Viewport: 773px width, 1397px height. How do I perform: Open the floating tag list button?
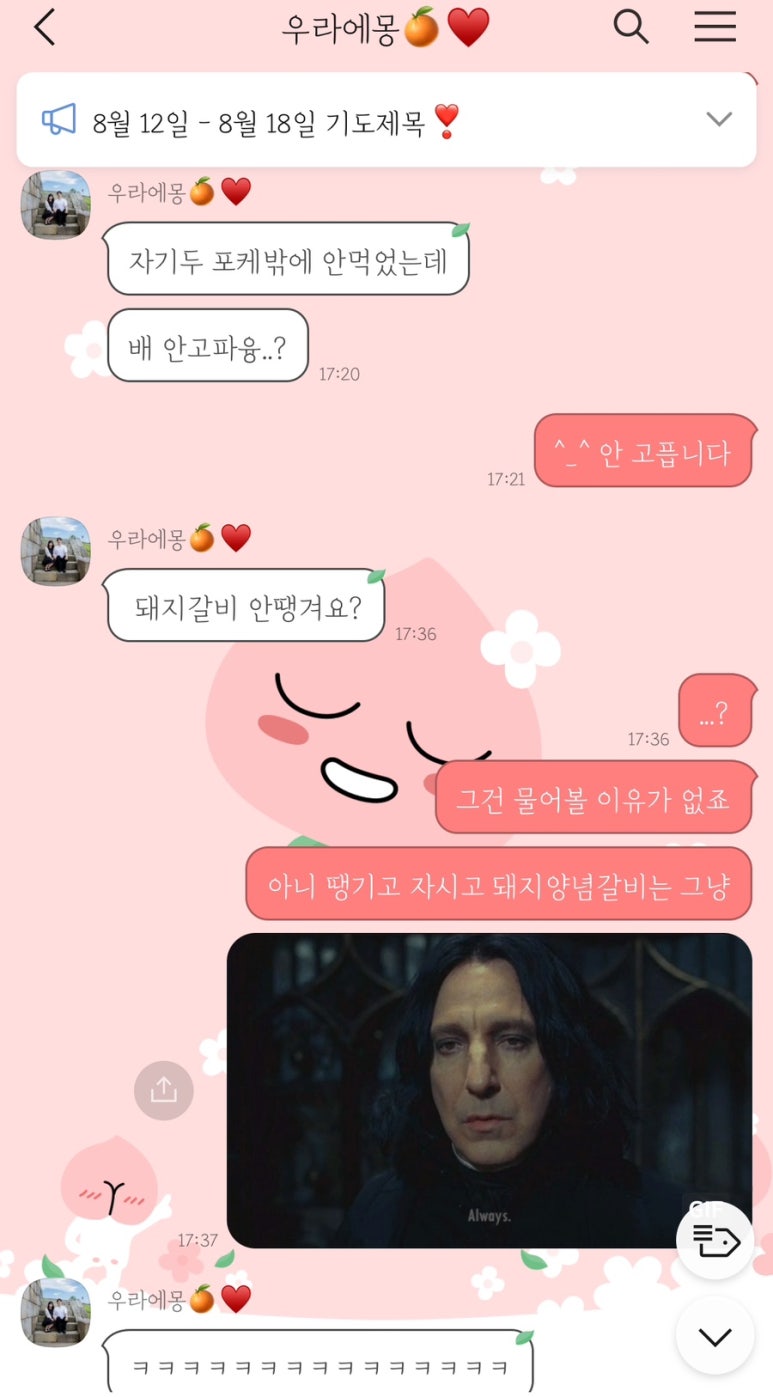point(714,1241)
